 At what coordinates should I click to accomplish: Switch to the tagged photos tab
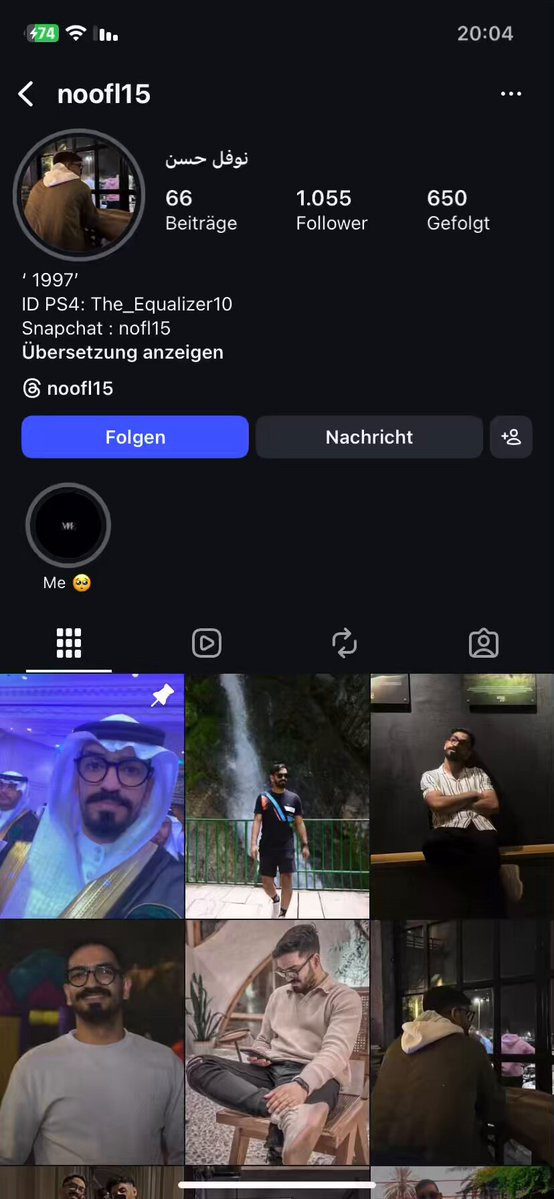click(484, 643)
